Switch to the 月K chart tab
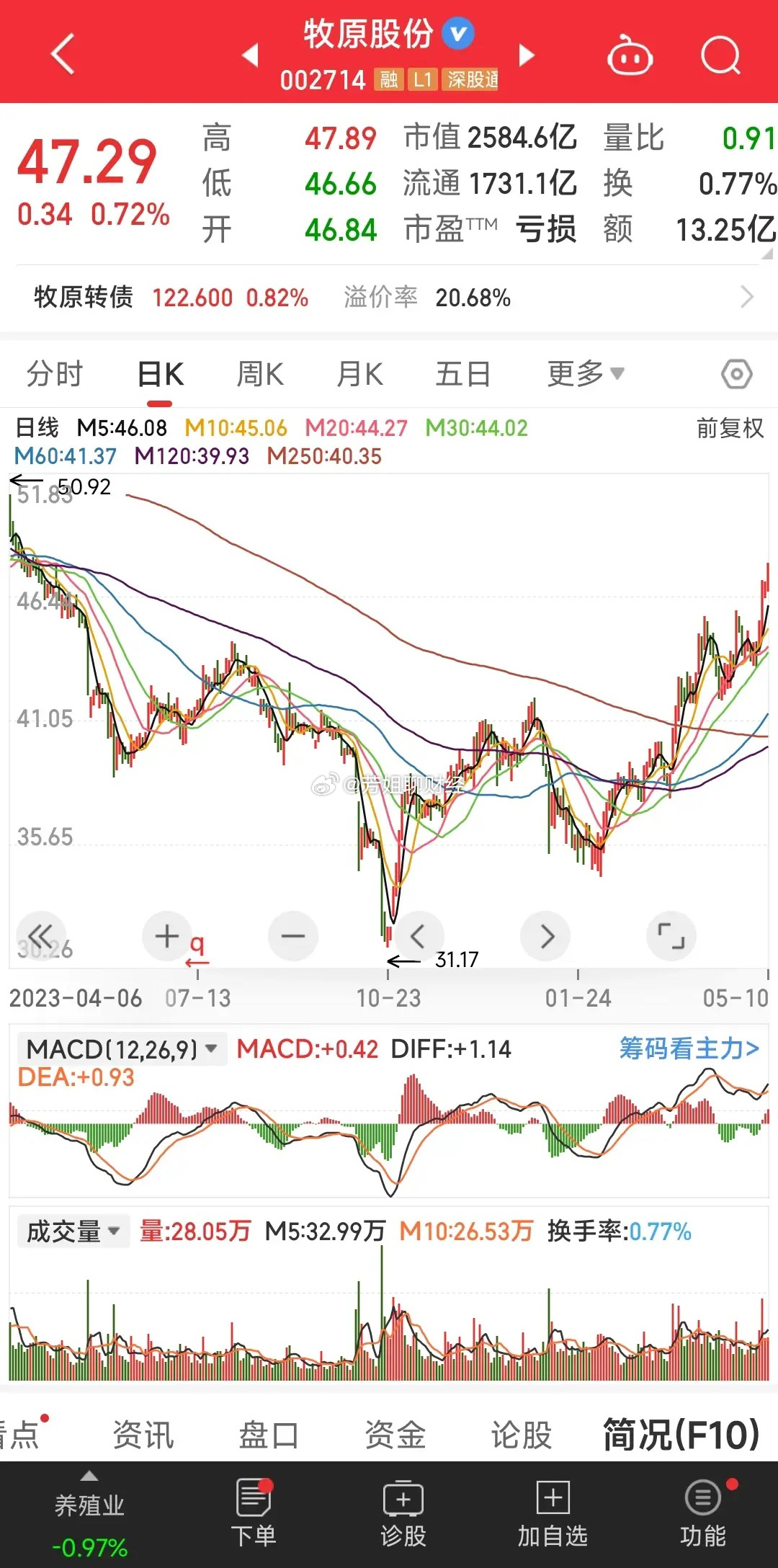 [x=359, y=375]
